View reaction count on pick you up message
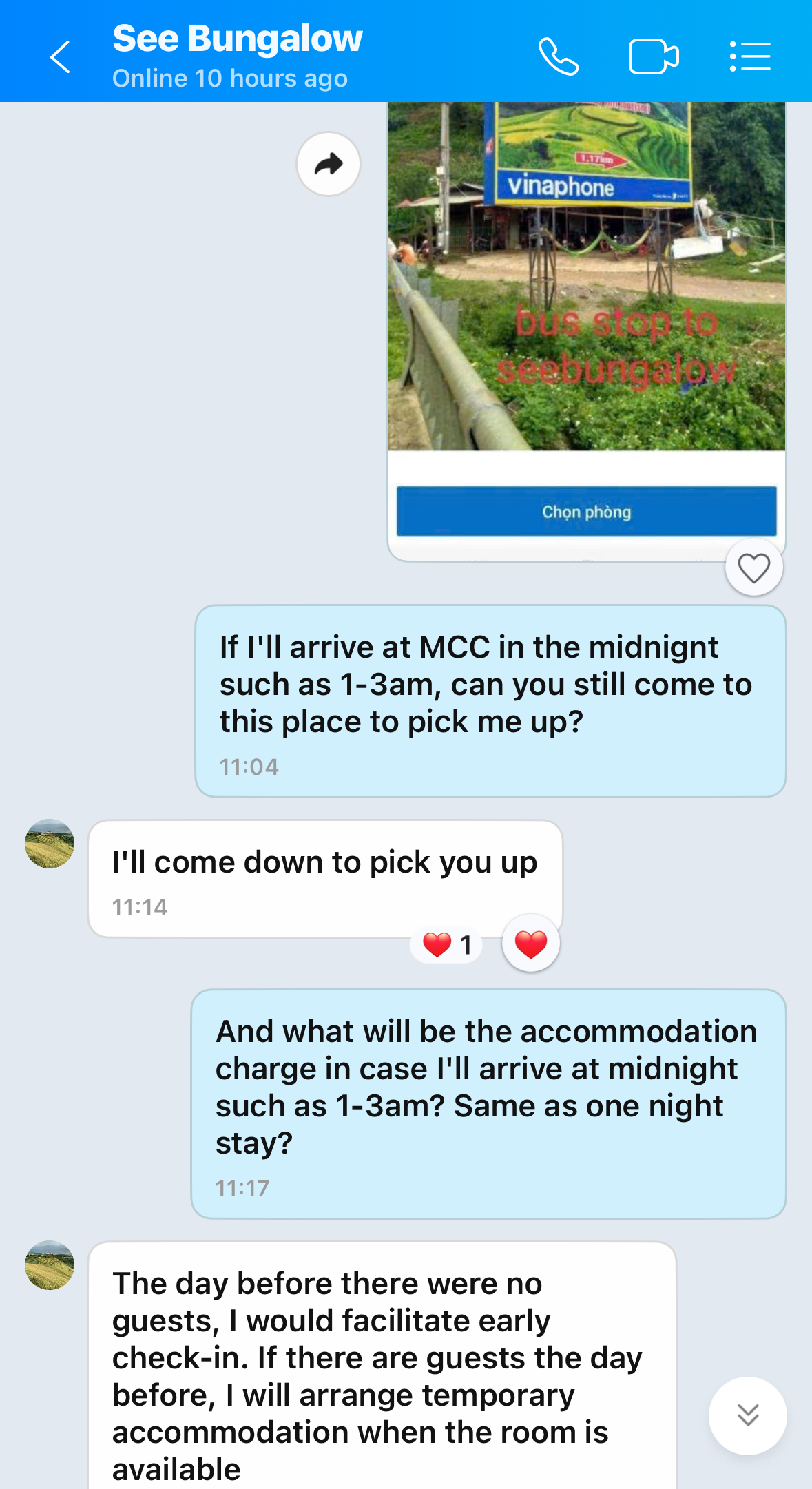The image size is (812, 1489). pyautogui.click(x=446, y=944)
